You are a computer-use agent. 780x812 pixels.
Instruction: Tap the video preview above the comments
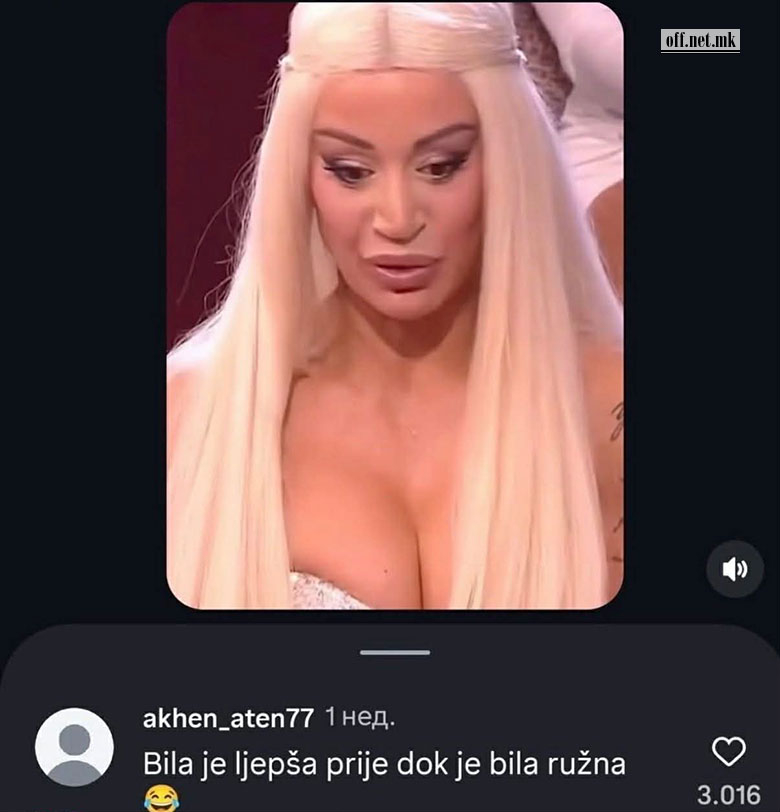395,305
